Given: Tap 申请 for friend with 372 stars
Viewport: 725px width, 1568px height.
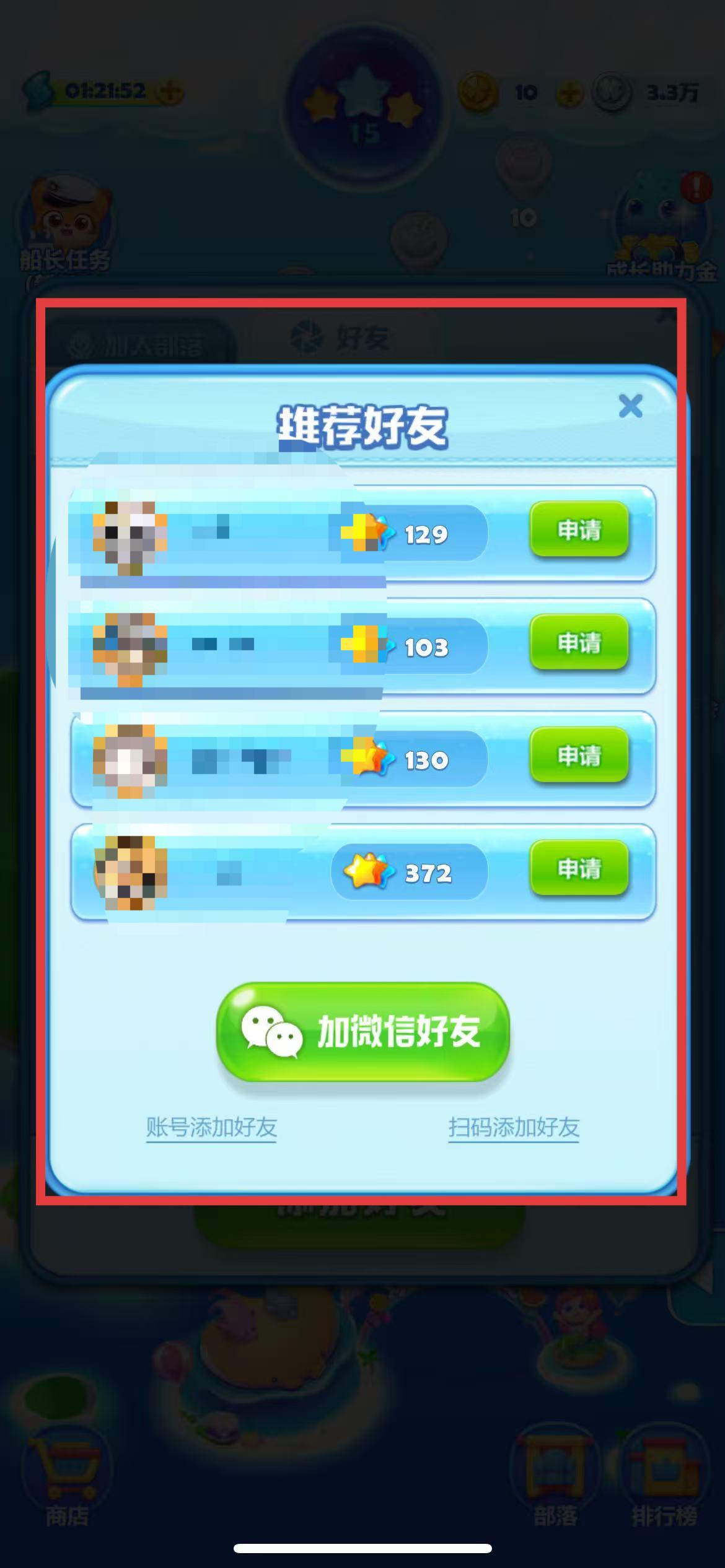Looking at the screenshot, I should click(579, 869).
